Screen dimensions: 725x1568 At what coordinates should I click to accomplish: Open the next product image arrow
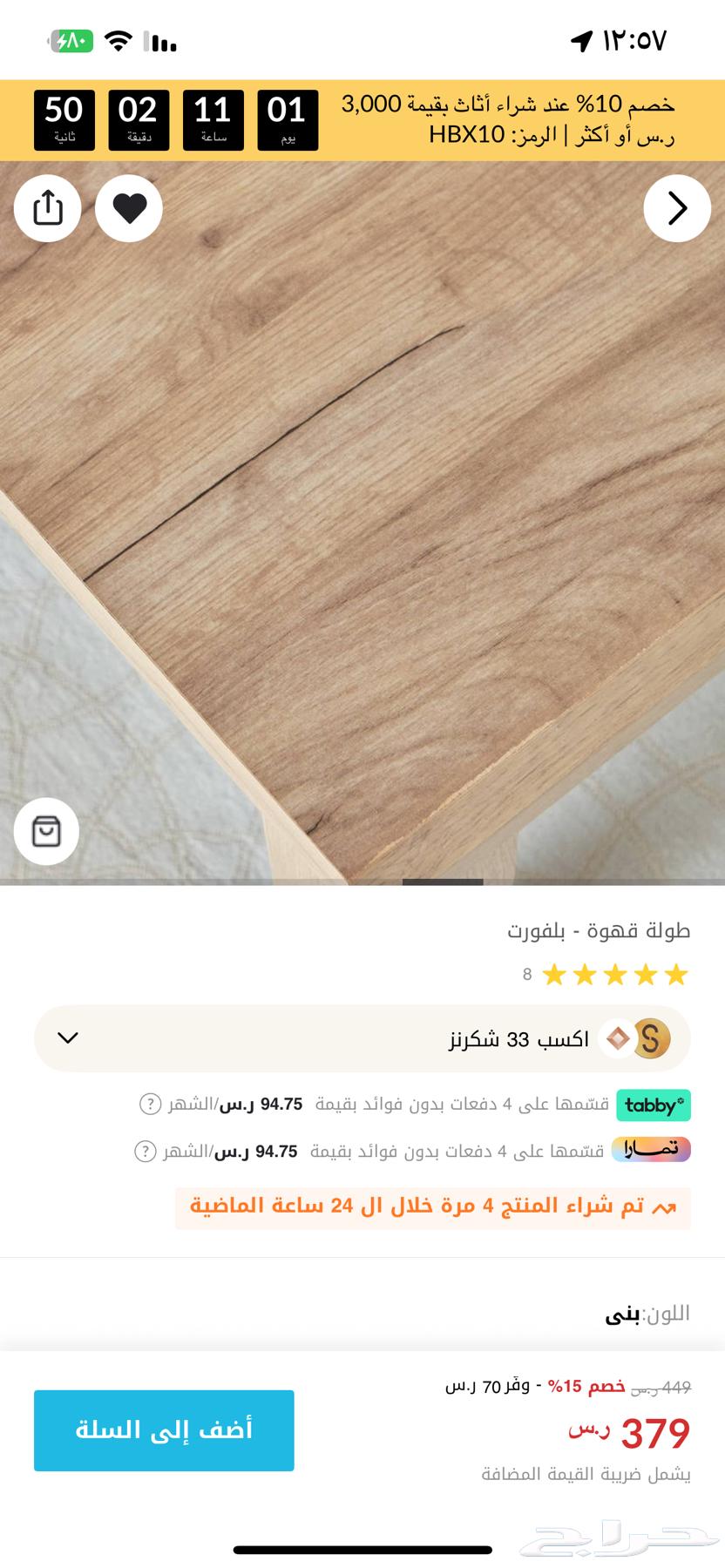click(x=677, y=208)
